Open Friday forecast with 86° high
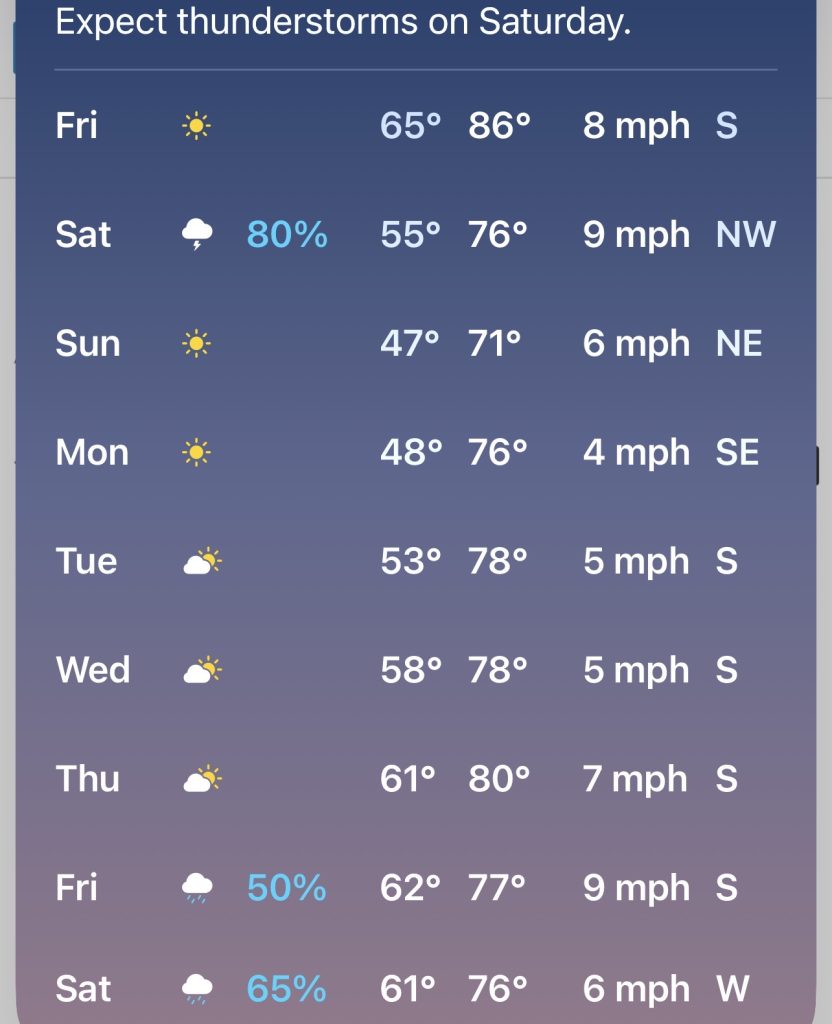This screenshot has width=832, height=1024. [x=415, y=126]
